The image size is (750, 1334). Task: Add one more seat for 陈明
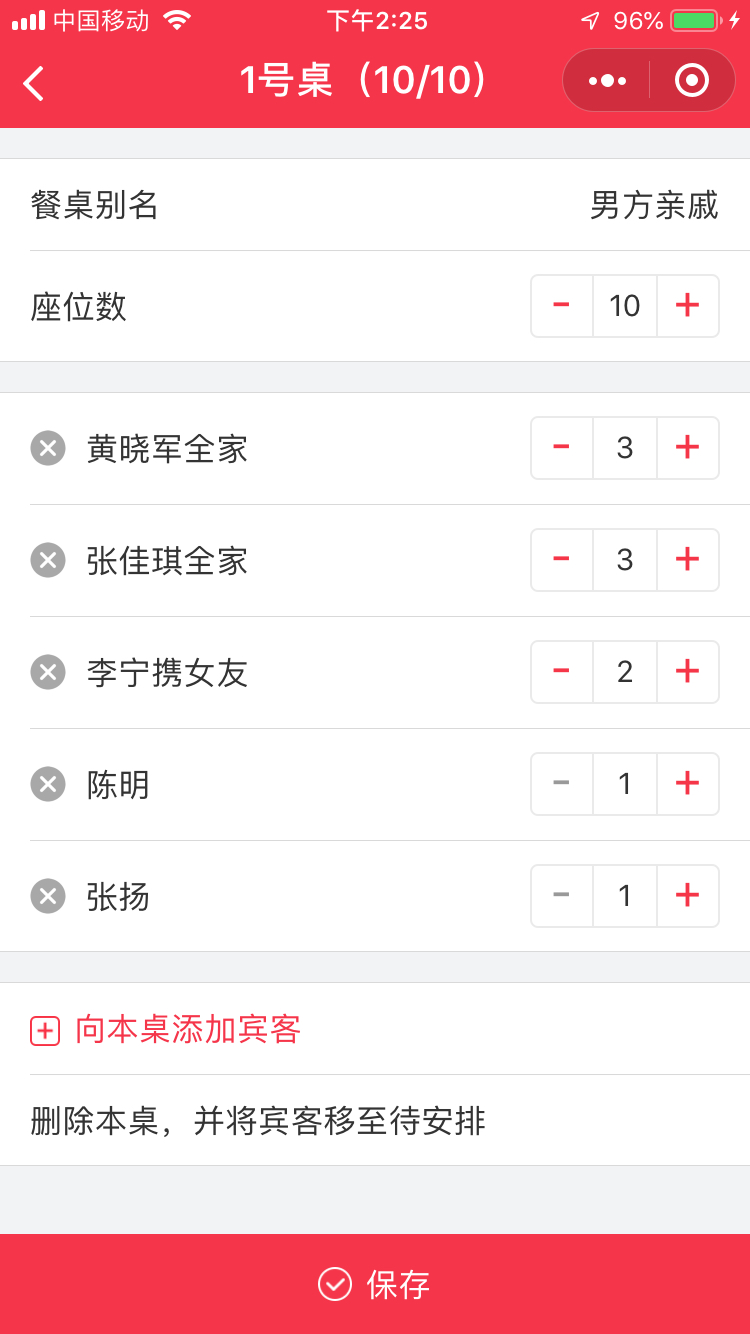point(688,783)
